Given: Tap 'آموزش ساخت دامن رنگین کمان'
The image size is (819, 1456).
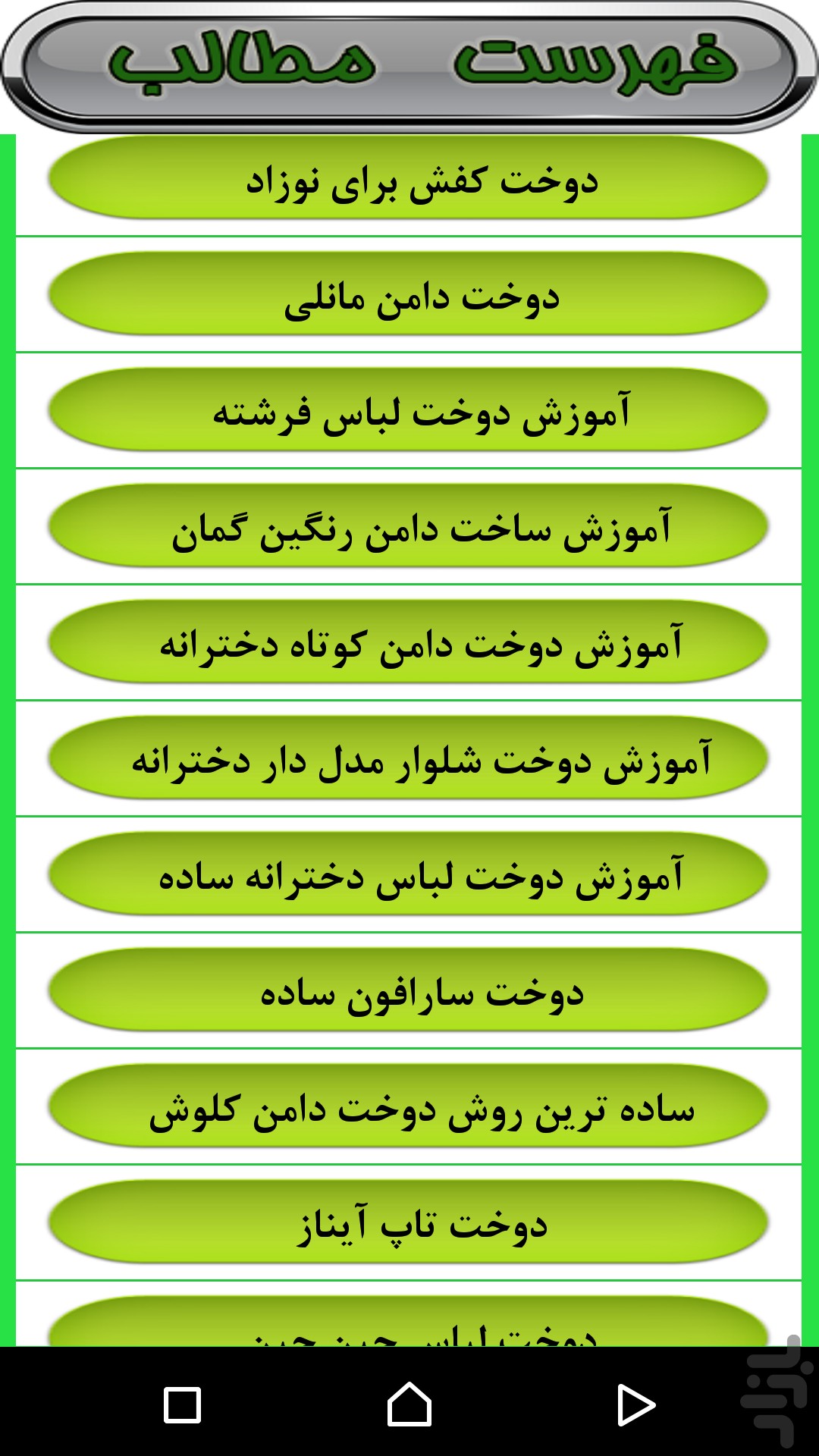Looking at the screenshot, I should click(409, 526).
